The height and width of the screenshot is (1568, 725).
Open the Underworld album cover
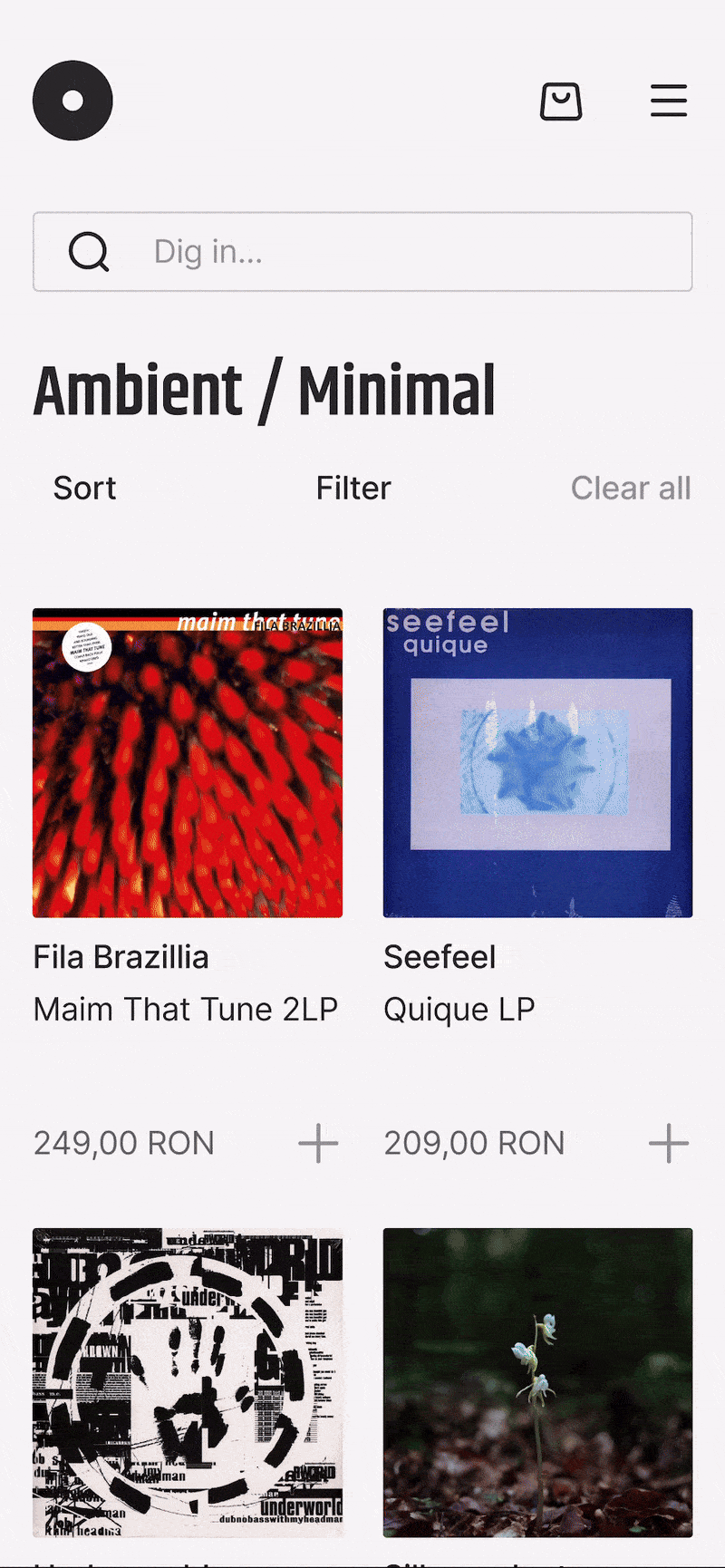(188, 1383)
